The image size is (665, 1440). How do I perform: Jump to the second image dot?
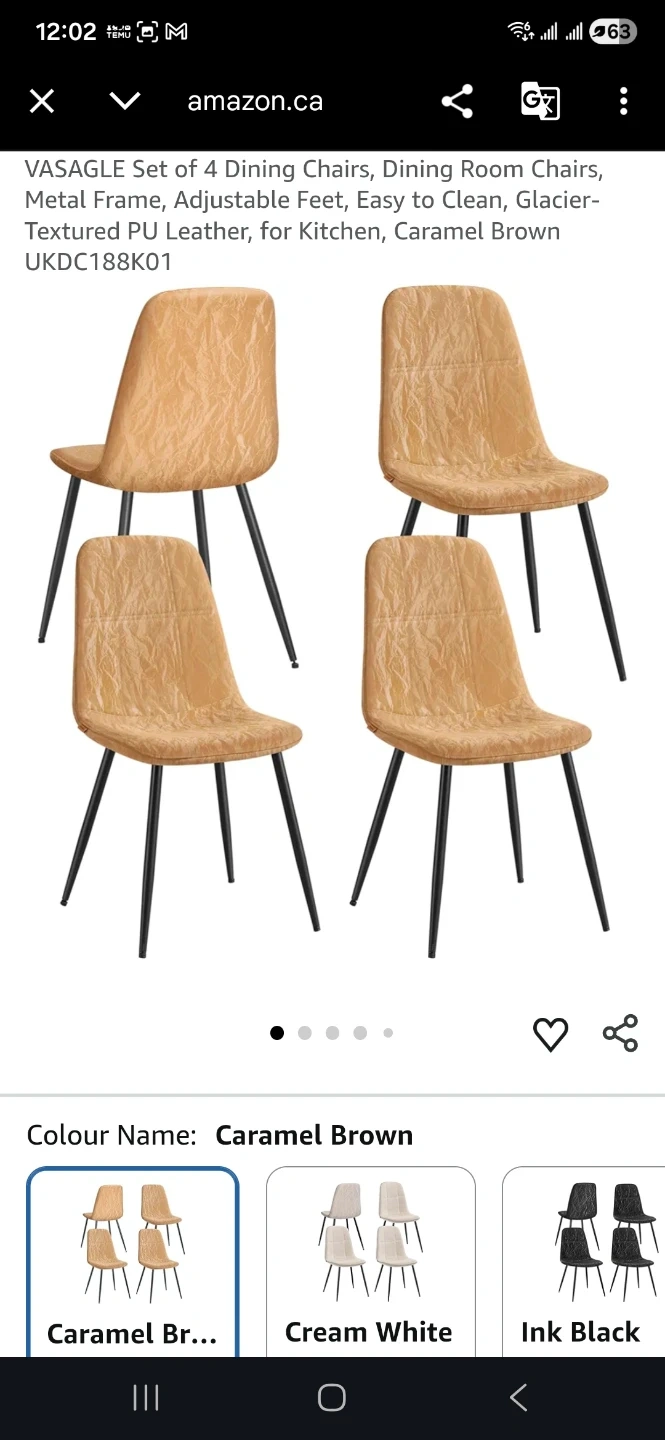(305, 1033)
